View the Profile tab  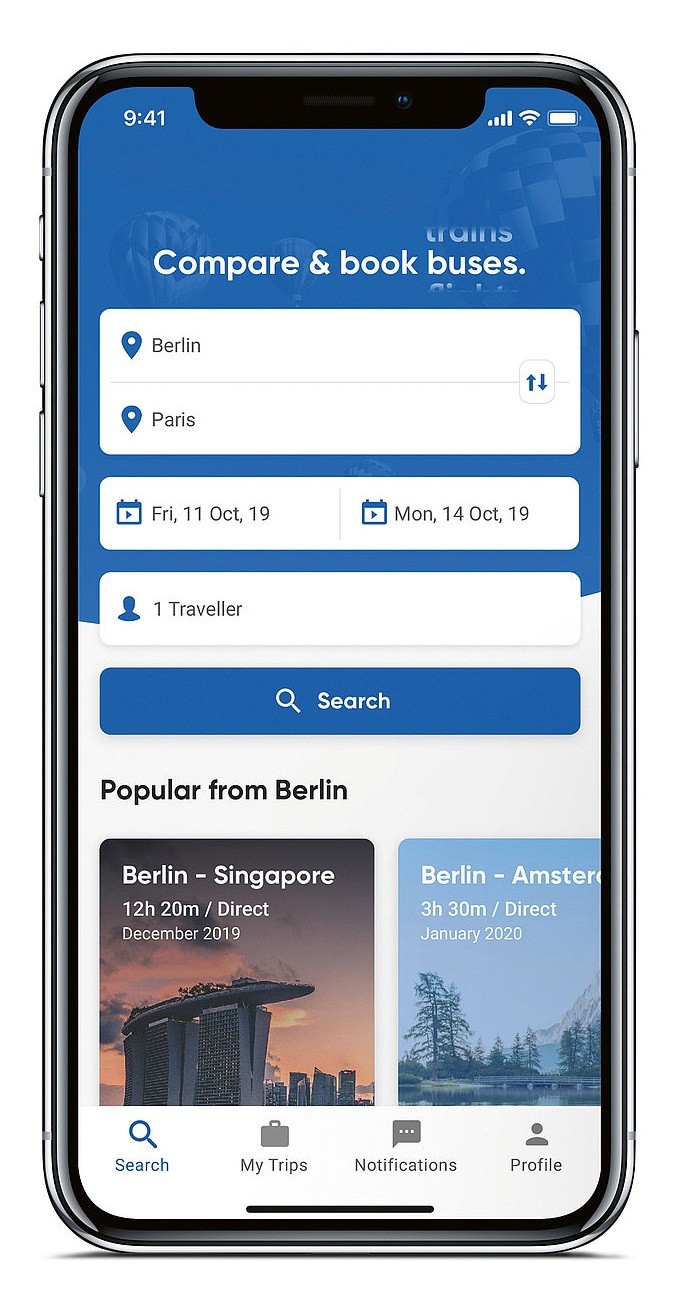536,1148
